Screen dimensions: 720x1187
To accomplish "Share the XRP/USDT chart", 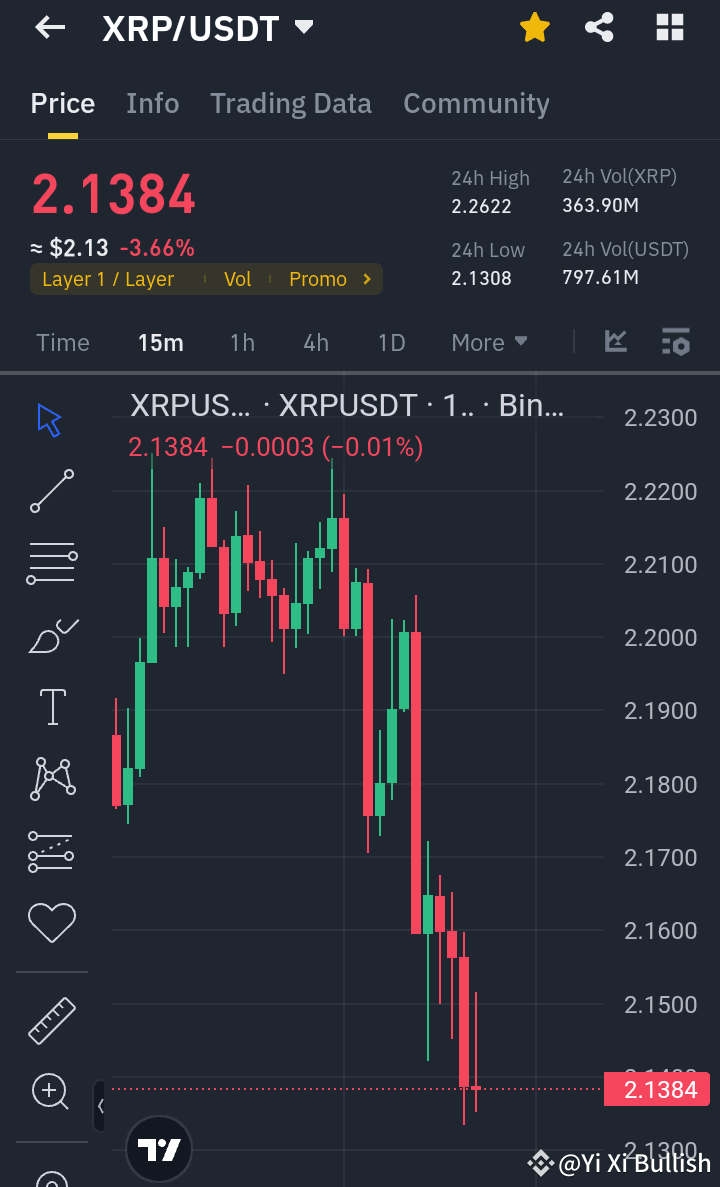I will click(599, 27).
